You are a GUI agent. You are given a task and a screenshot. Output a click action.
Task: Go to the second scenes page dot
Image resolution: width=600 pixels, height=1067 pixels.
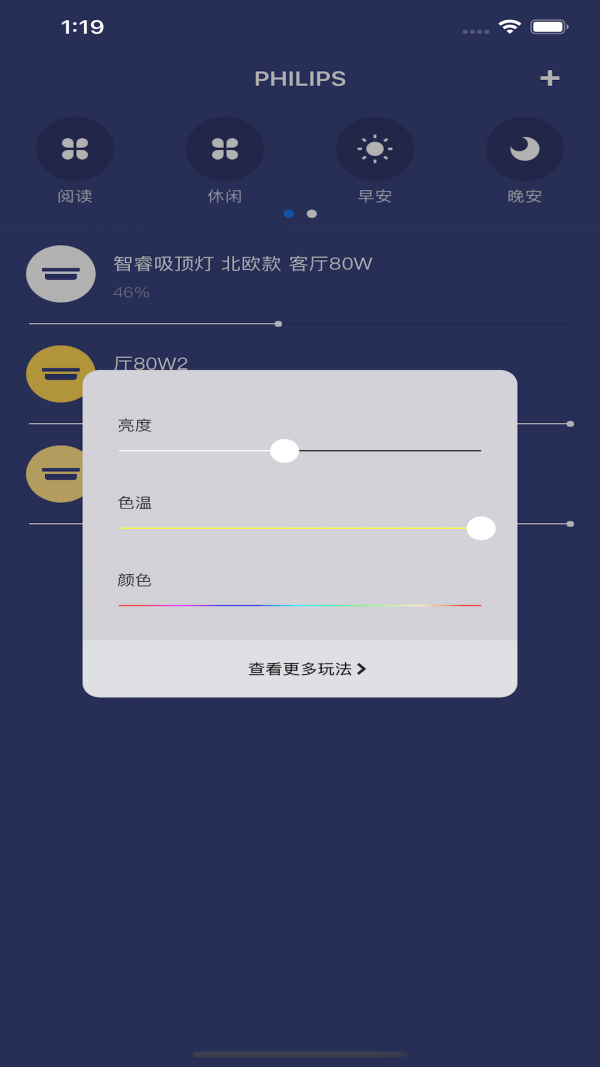click(312, 214)
